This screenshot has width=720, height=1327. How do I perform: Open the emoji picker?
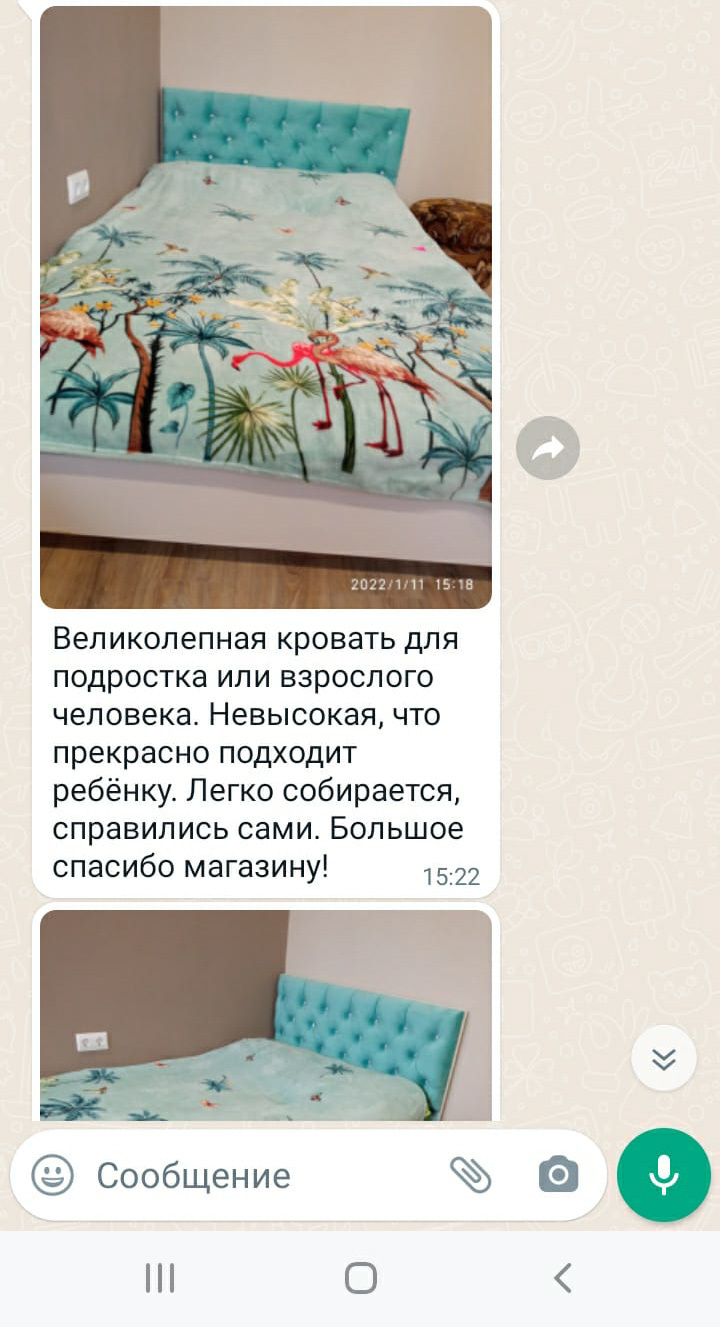[53, 1175]
